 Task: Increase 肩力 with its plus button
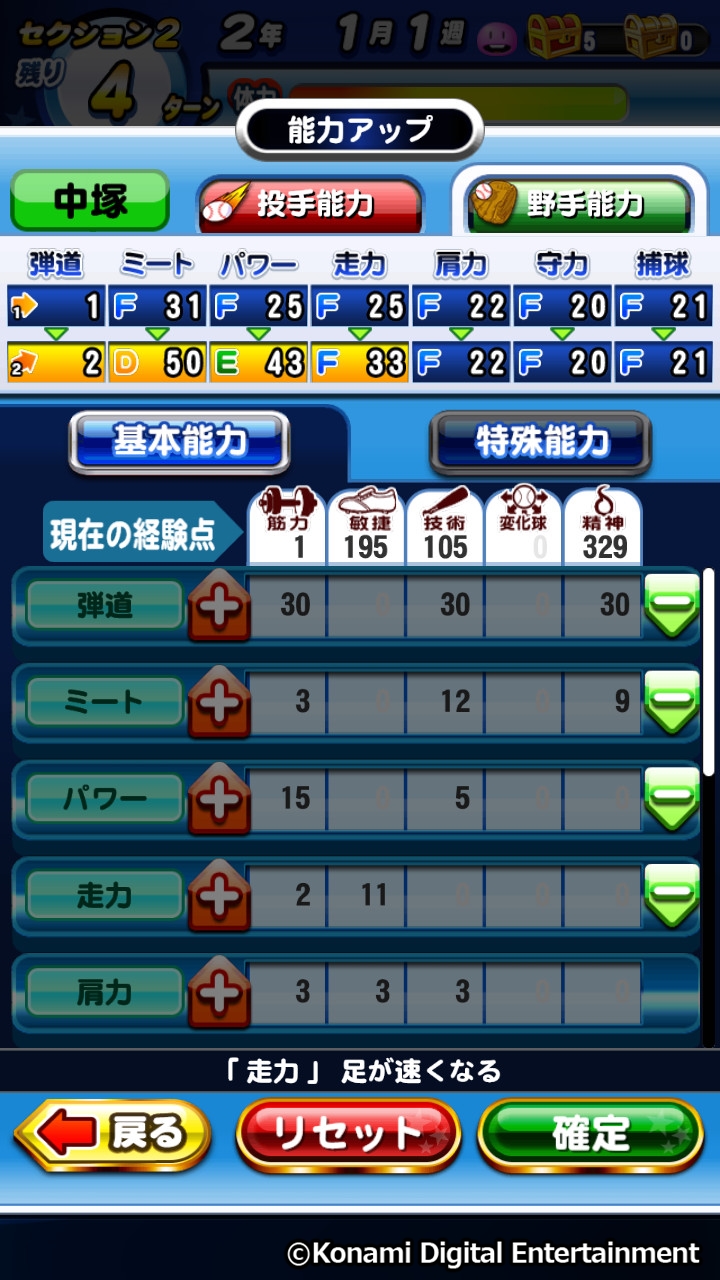point(219,991)
